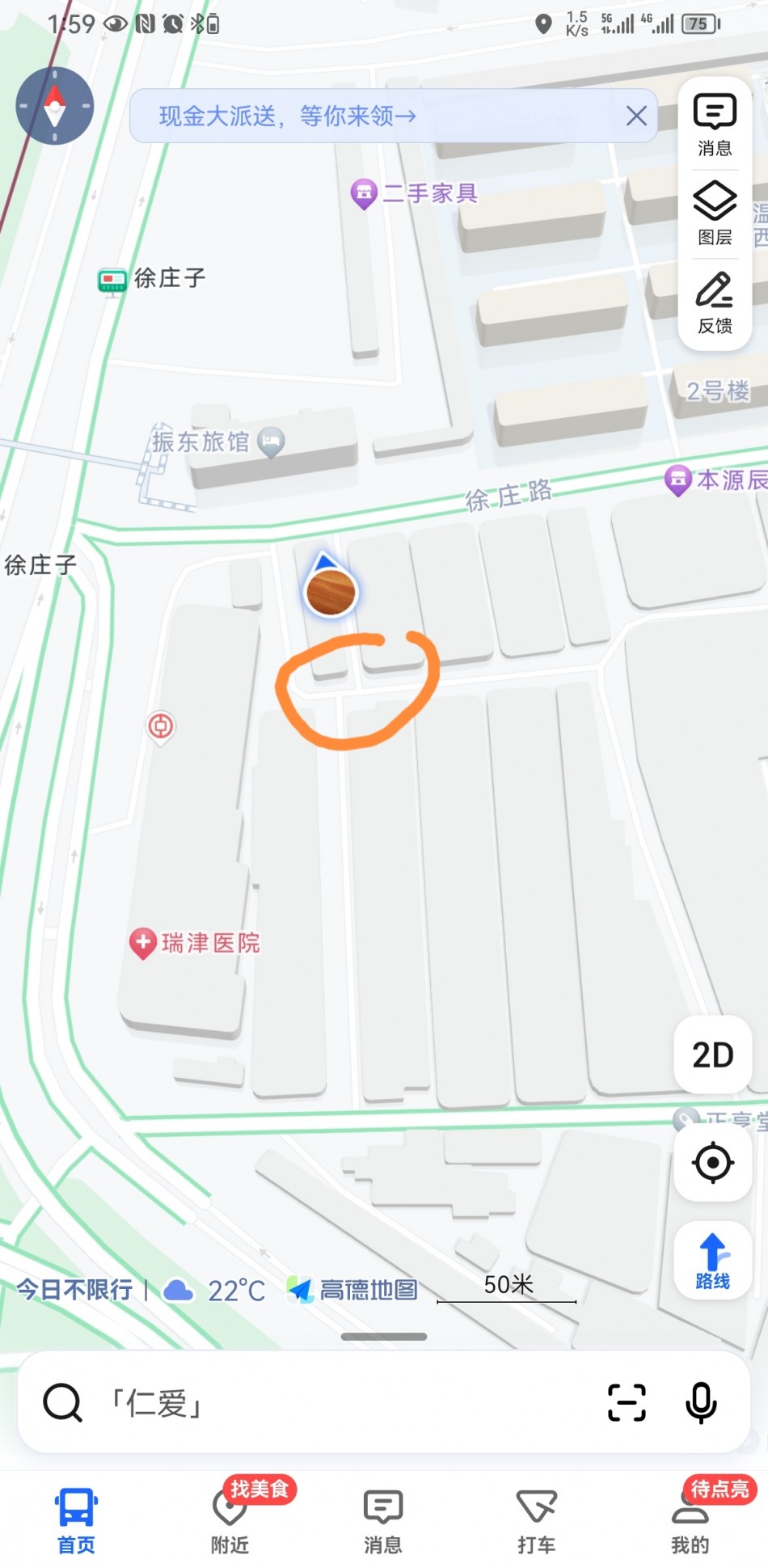
Task: Tap the compass to reset map orientation
Action: (55, 106)
